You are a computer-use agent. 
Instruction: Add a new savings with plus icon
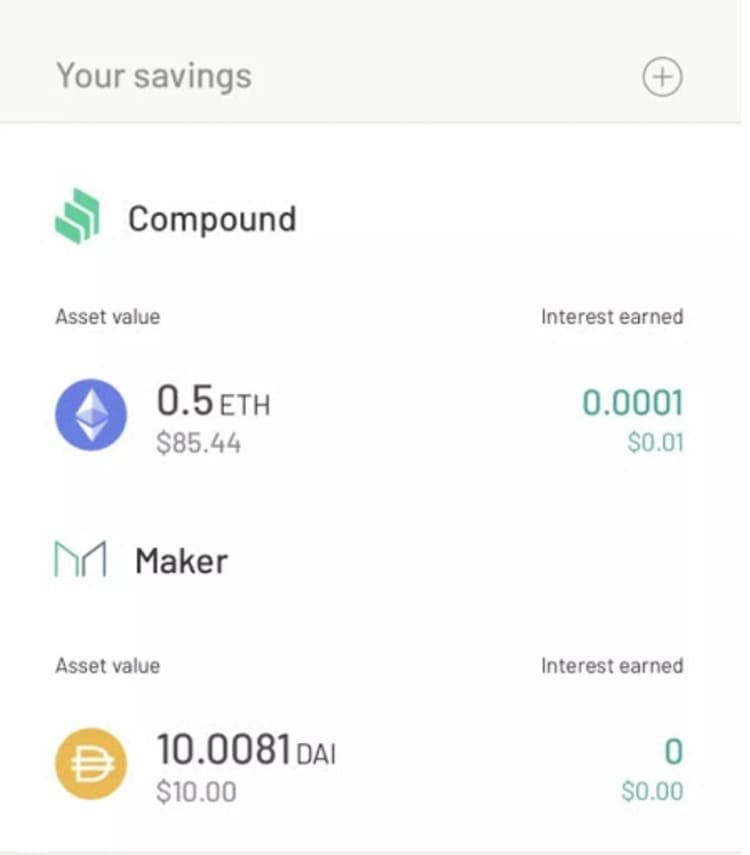pyautogui.click(x=662, y=77)
